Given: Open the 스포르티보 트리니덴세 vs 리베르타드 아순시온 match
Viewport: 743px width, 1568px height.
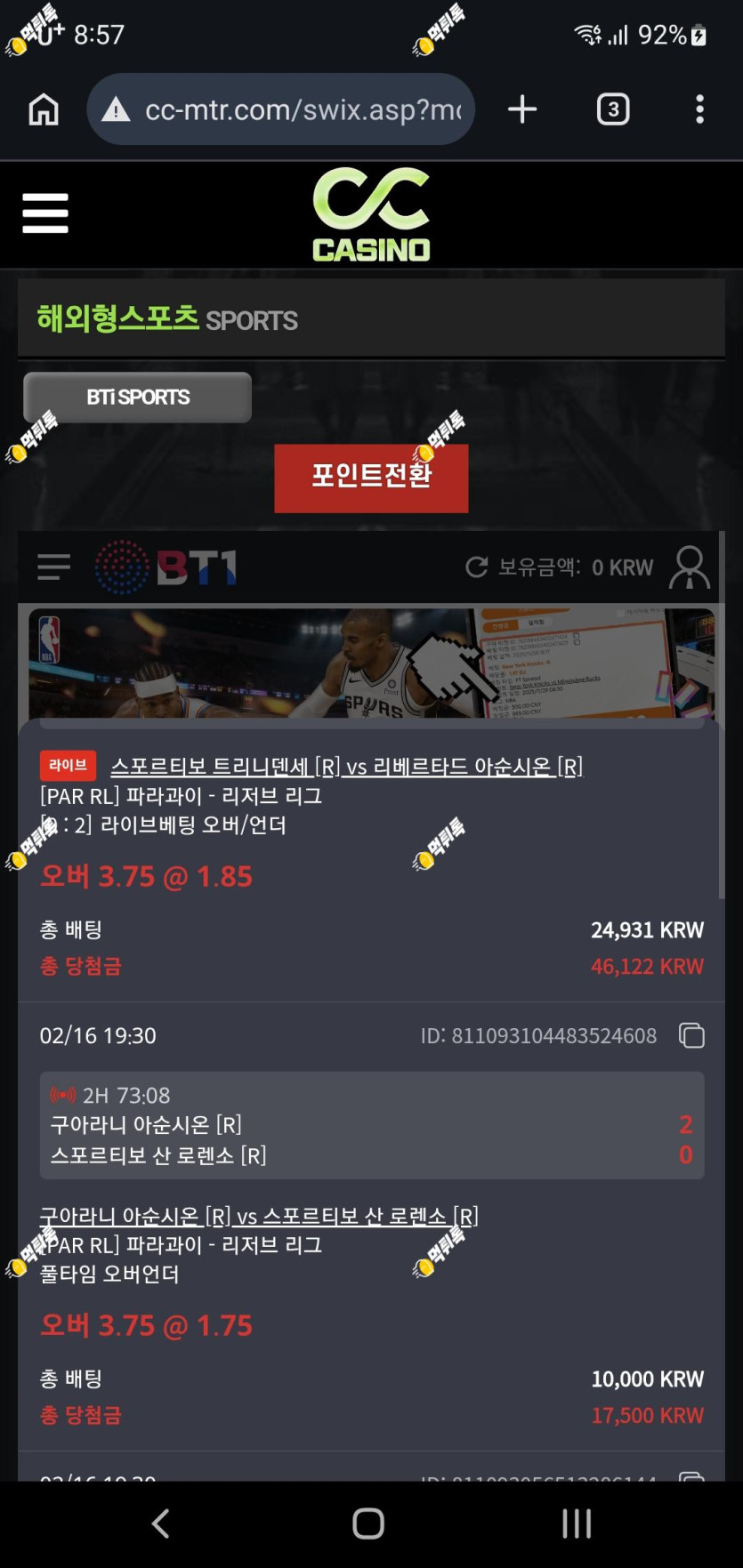Looking at the screenshot, I should point(346,766).
